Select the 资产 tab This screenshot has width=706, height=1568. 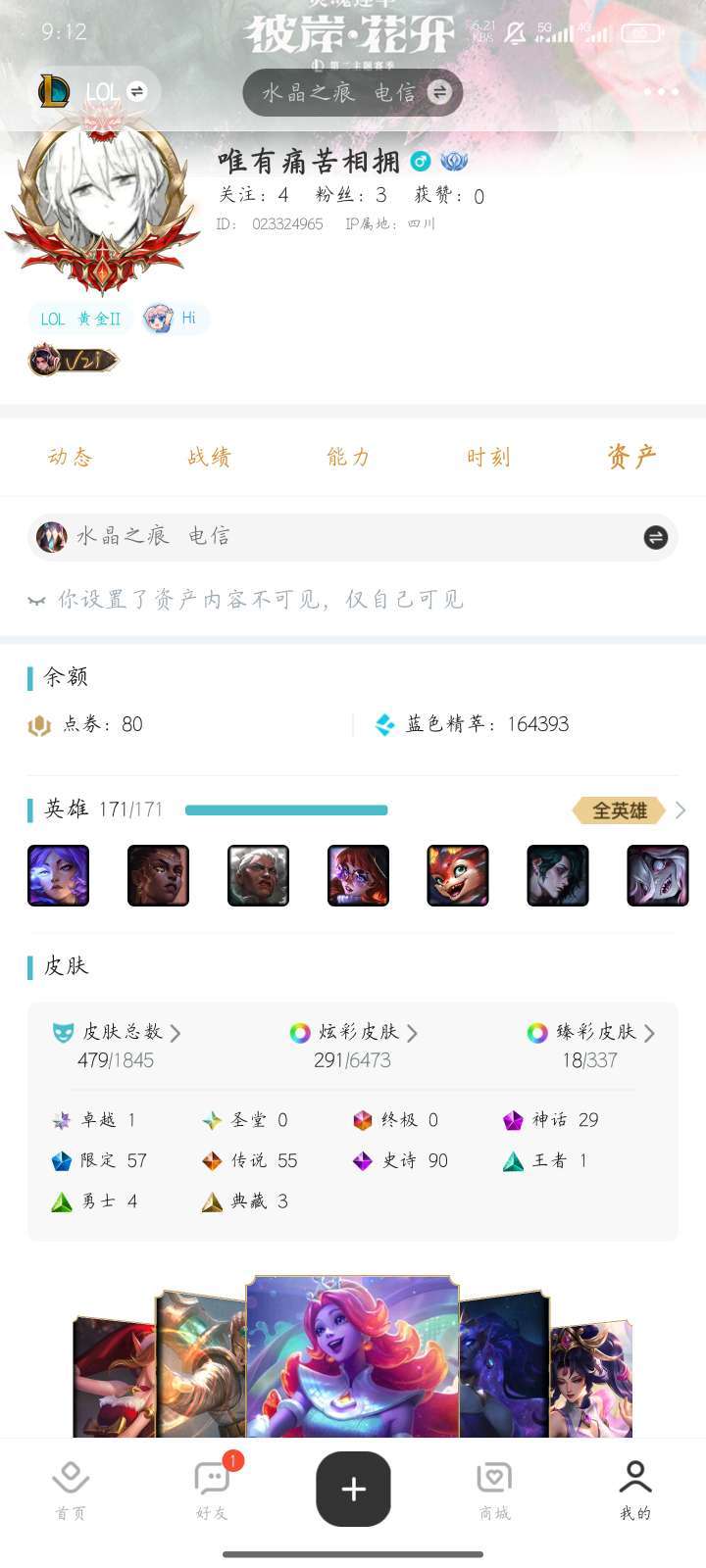(x=630, y=457)
